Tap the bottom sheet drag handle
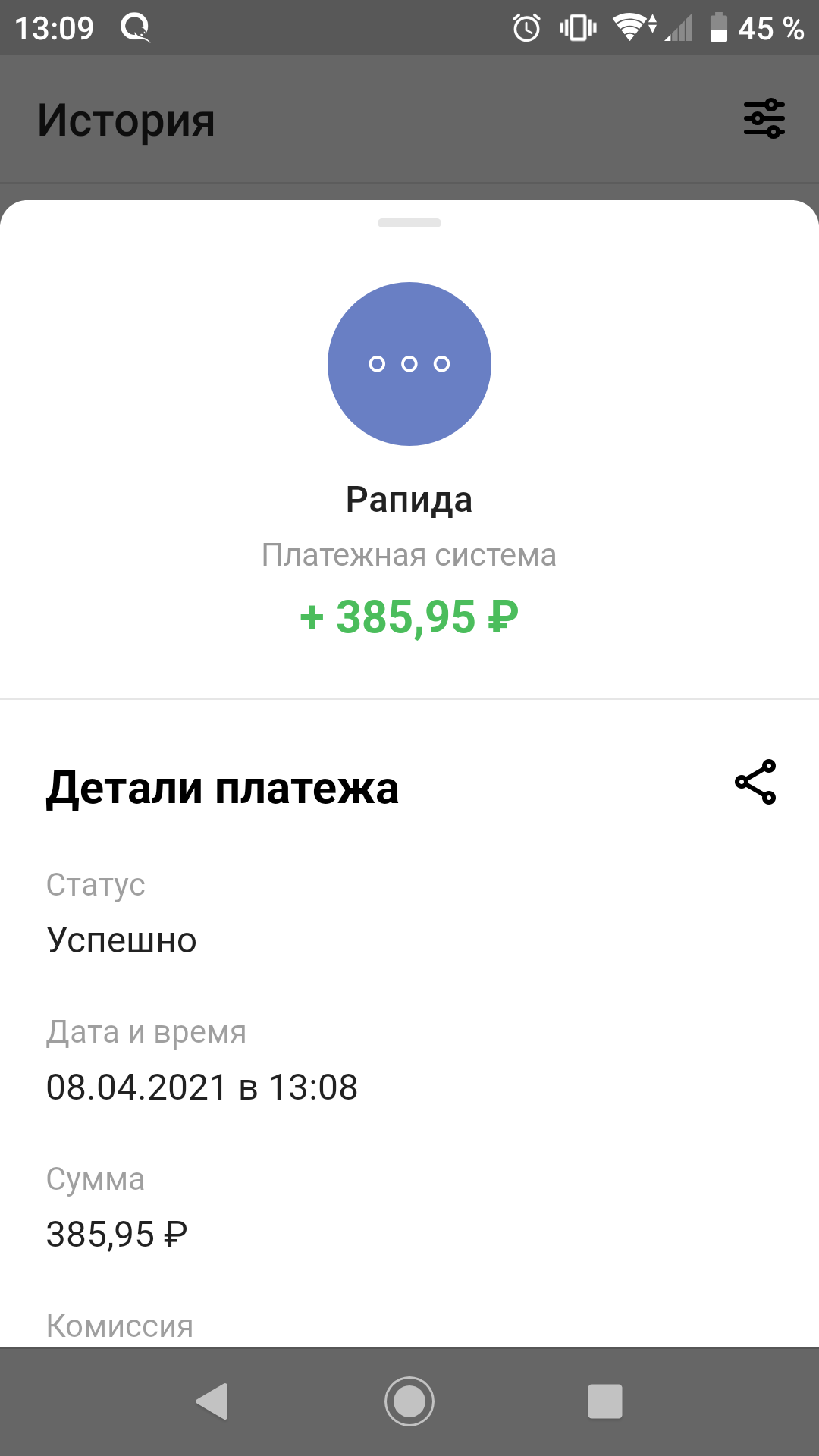Image resolution: width=819 pixels, height=1456 pixels. [409, 223]
